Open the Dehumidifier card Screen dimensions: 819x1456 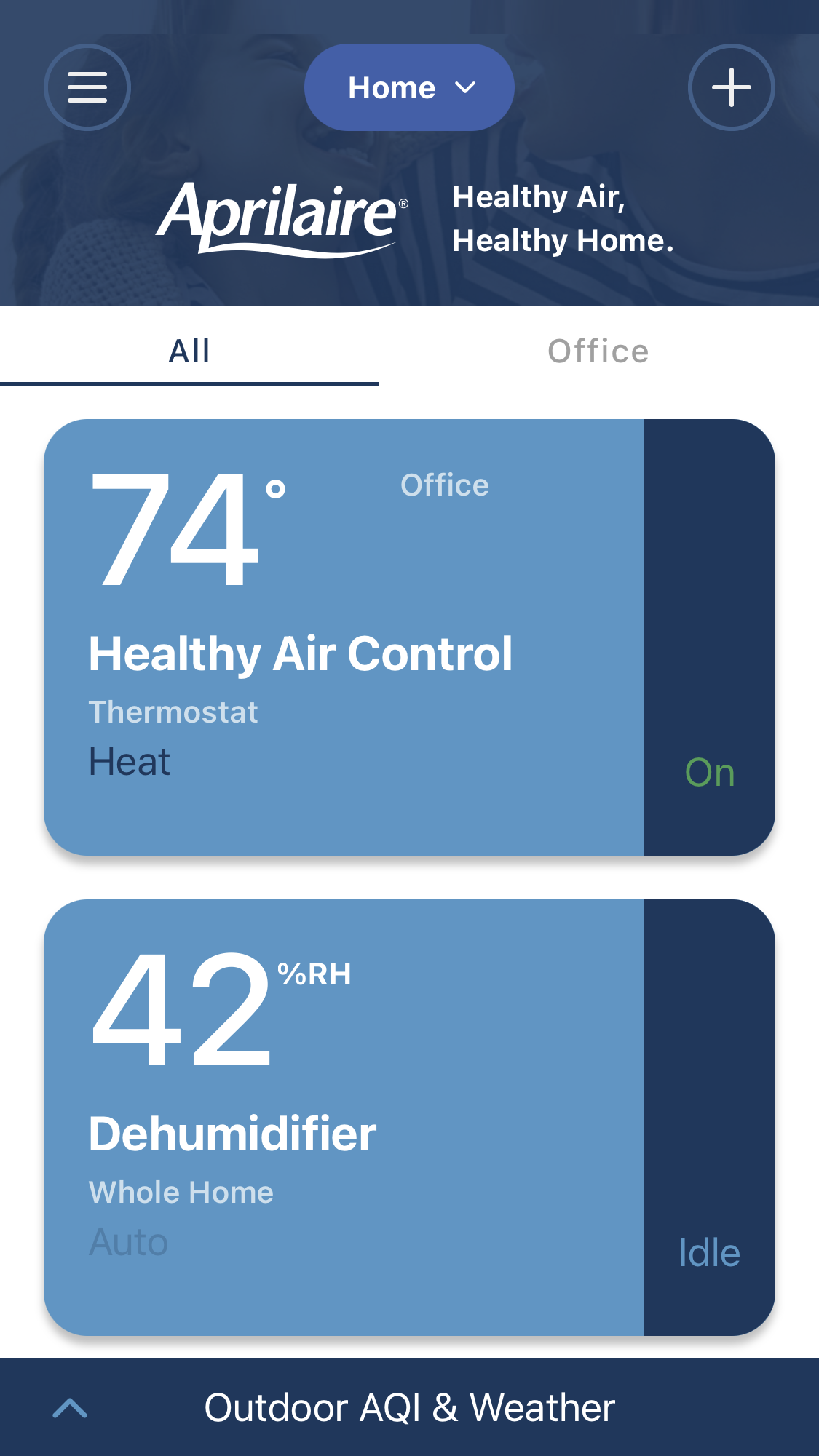pyautogui.click(x=409, y=1118)
